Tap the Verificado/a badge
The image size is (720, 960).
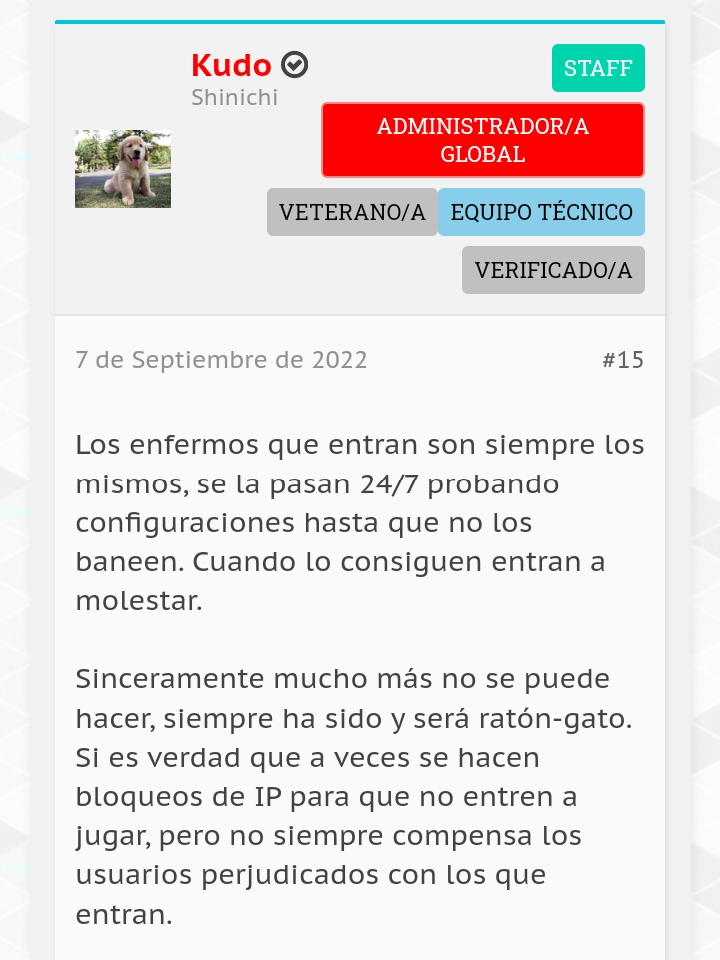coord(553,270)
